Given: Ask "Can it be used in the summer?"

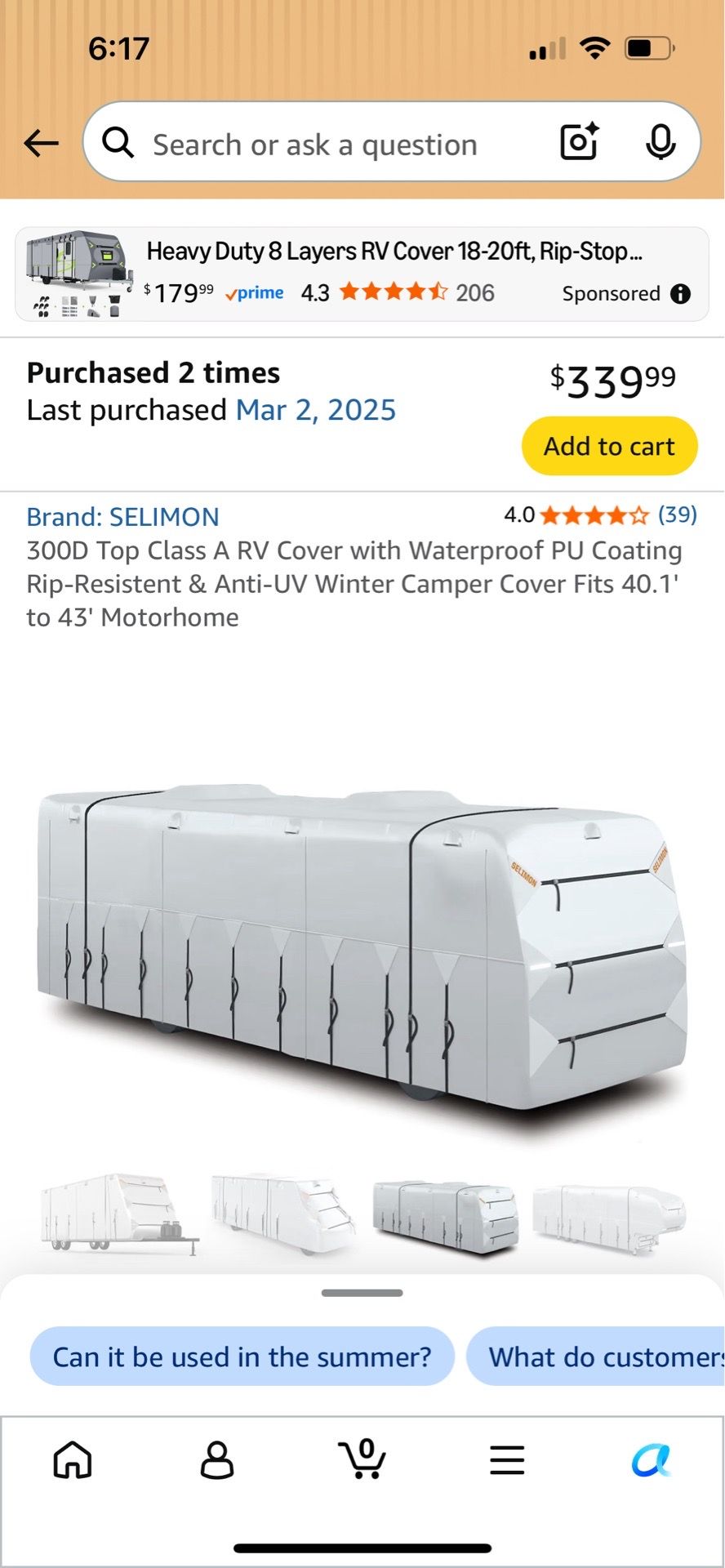Looking at the screenshot, I should click(x=242, y=1356).
